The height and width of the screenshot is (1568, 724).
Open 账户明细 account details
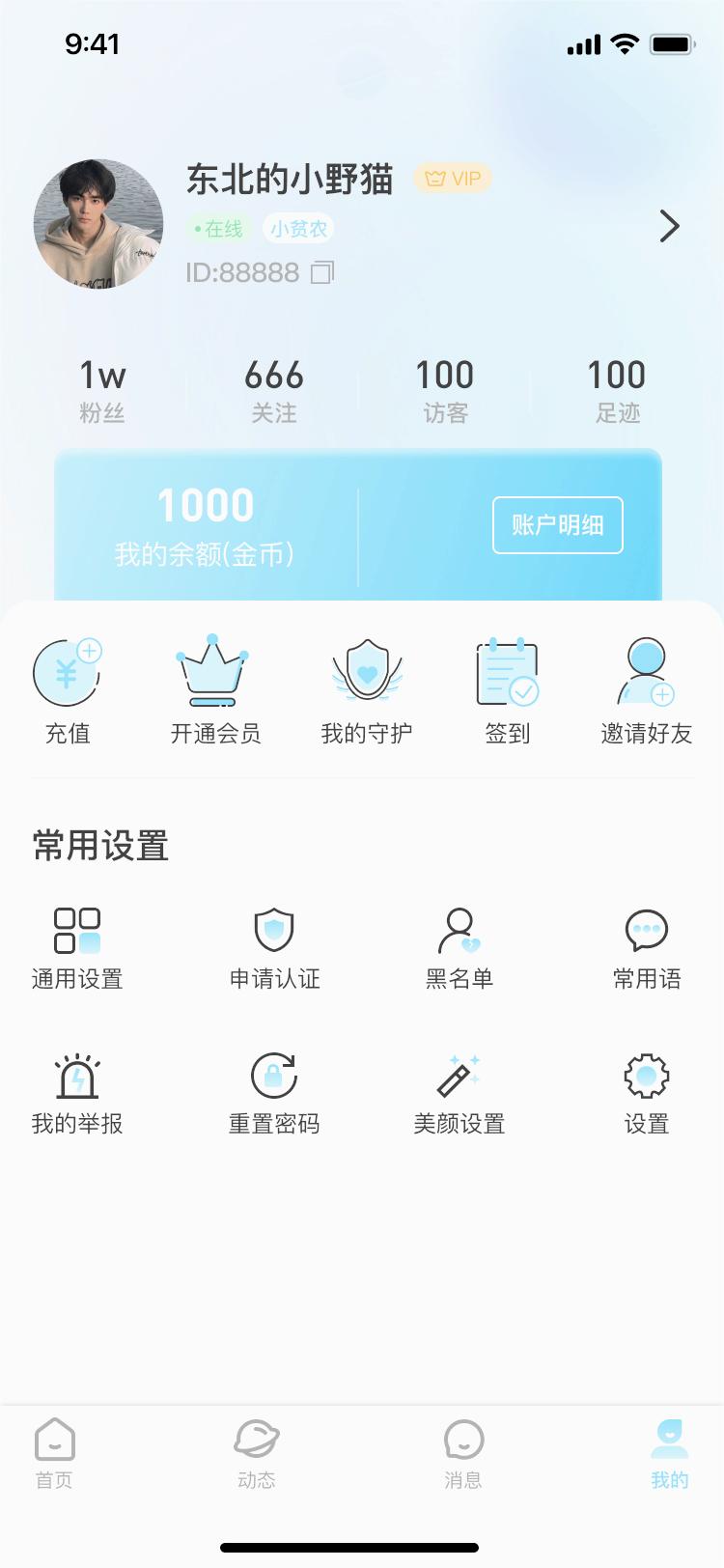point(557,525)
